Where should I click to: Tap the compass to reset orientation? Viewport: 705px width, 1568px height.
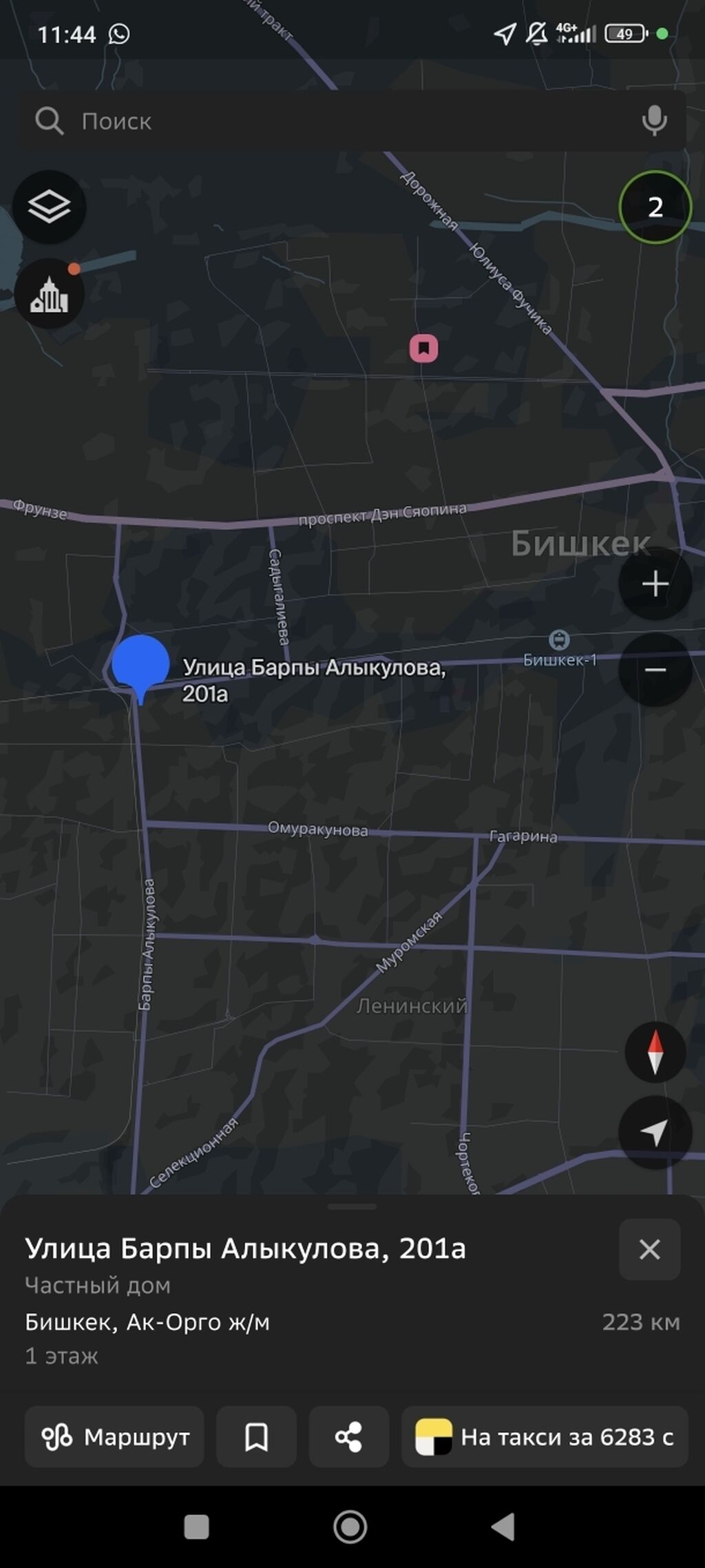coord(655,1051)
